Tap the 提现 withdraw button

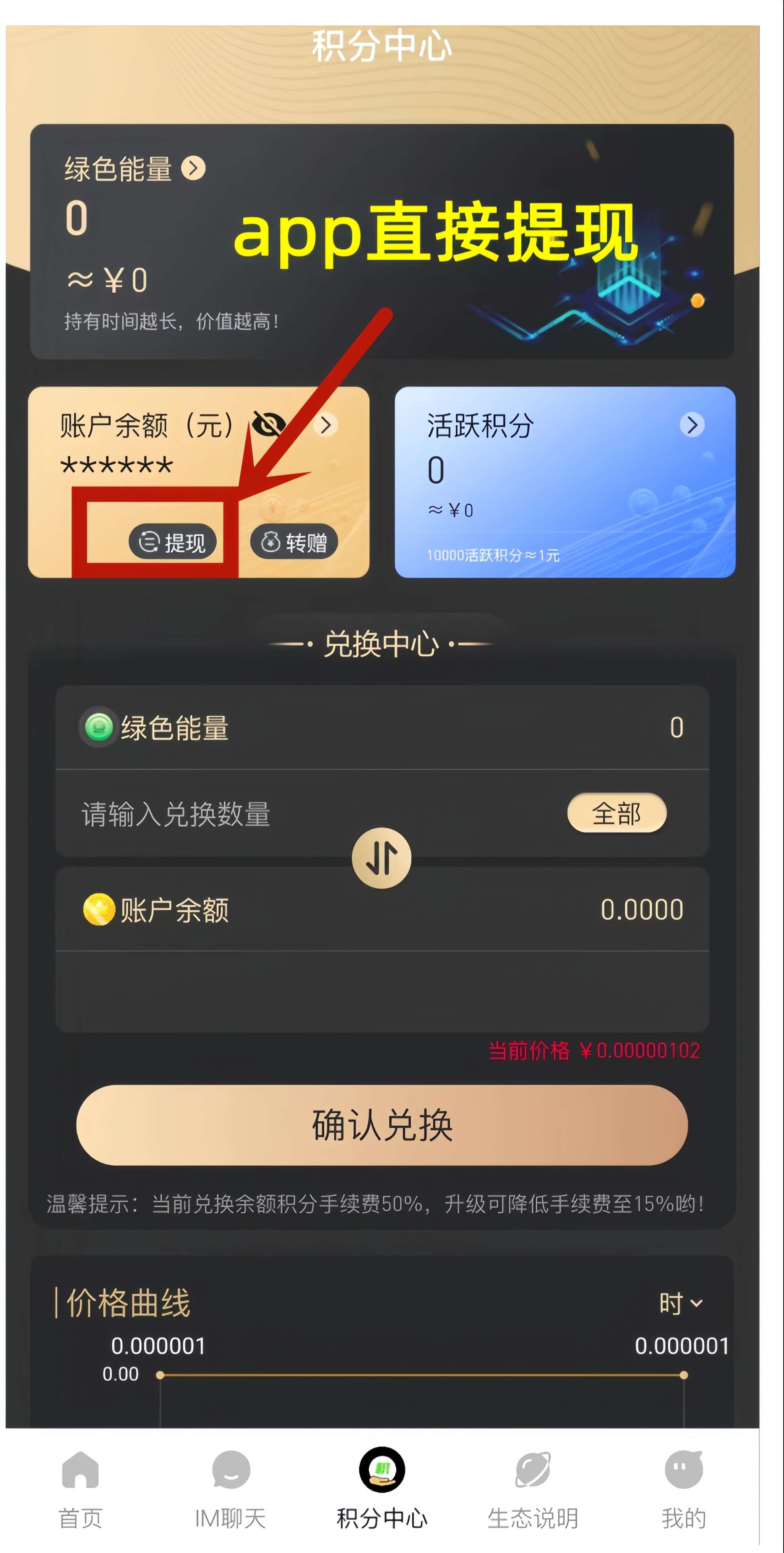pyautogui.click(x=172, y=542)
